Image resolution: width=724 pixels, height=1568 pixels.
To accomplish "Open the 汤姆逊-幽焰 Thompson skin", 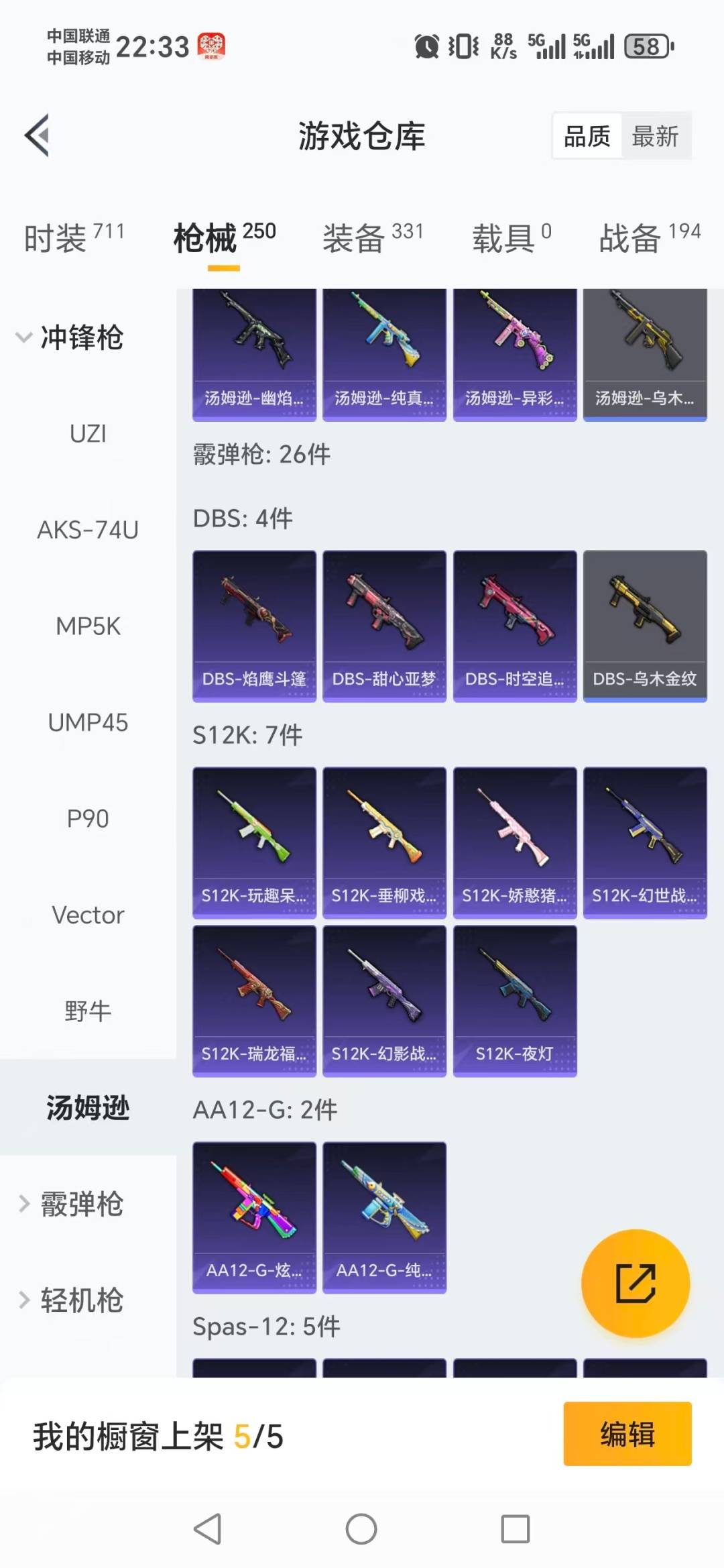I will pos(254,353).
